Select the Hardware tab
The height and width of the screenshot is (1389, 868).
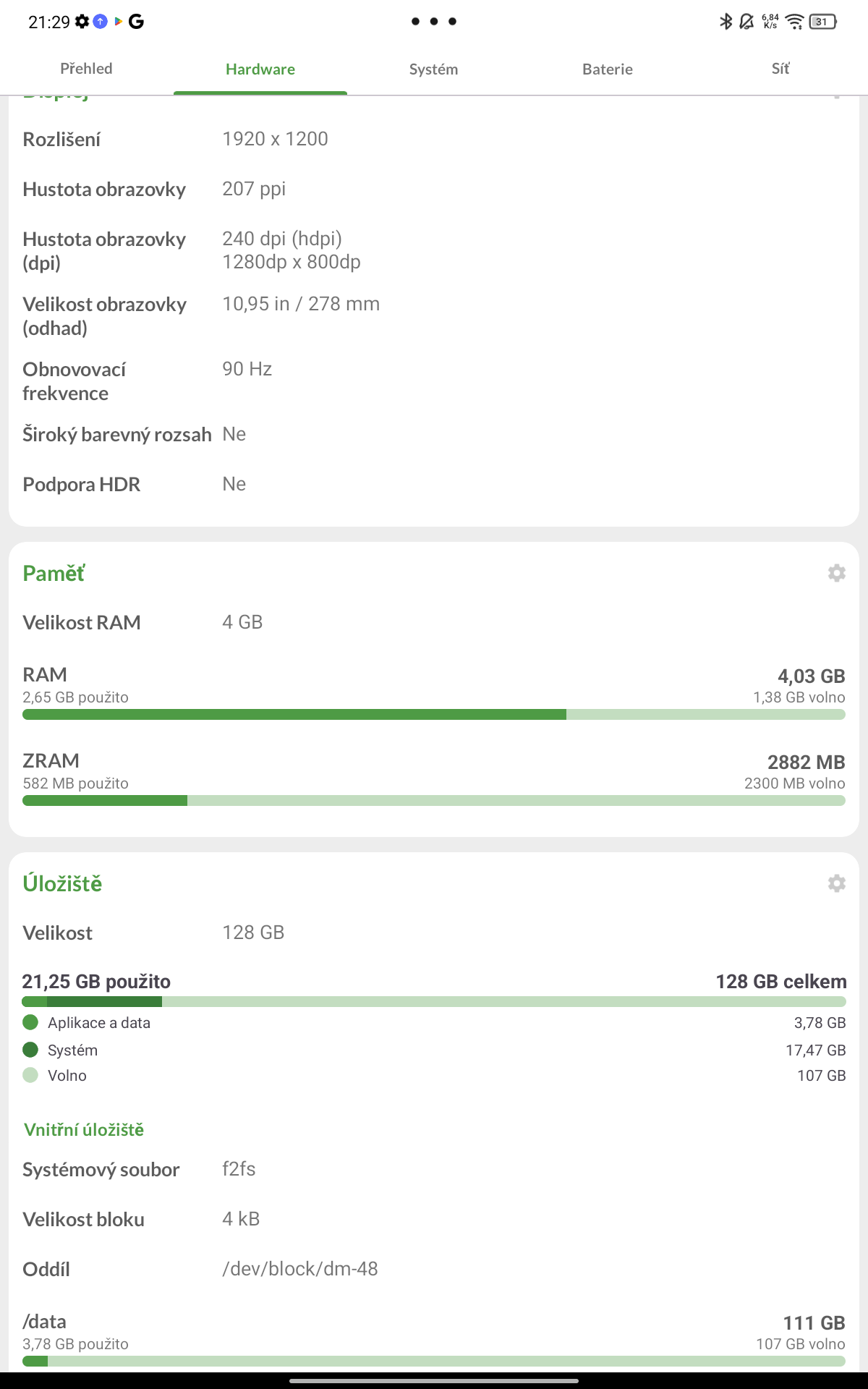tap(260, 69)
